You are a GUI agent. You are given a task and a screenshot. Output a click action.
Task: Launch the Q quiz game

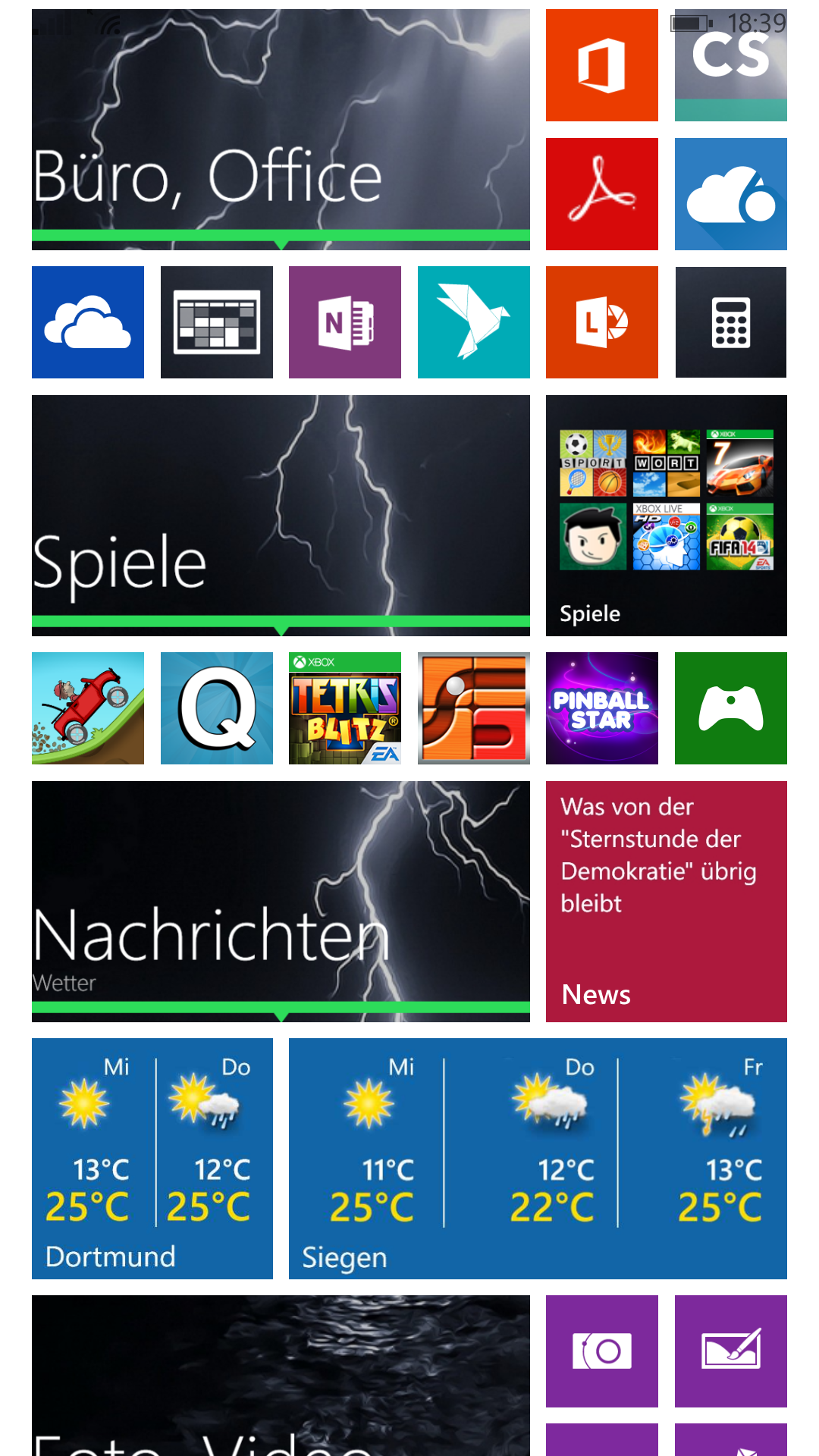(217, 708)
